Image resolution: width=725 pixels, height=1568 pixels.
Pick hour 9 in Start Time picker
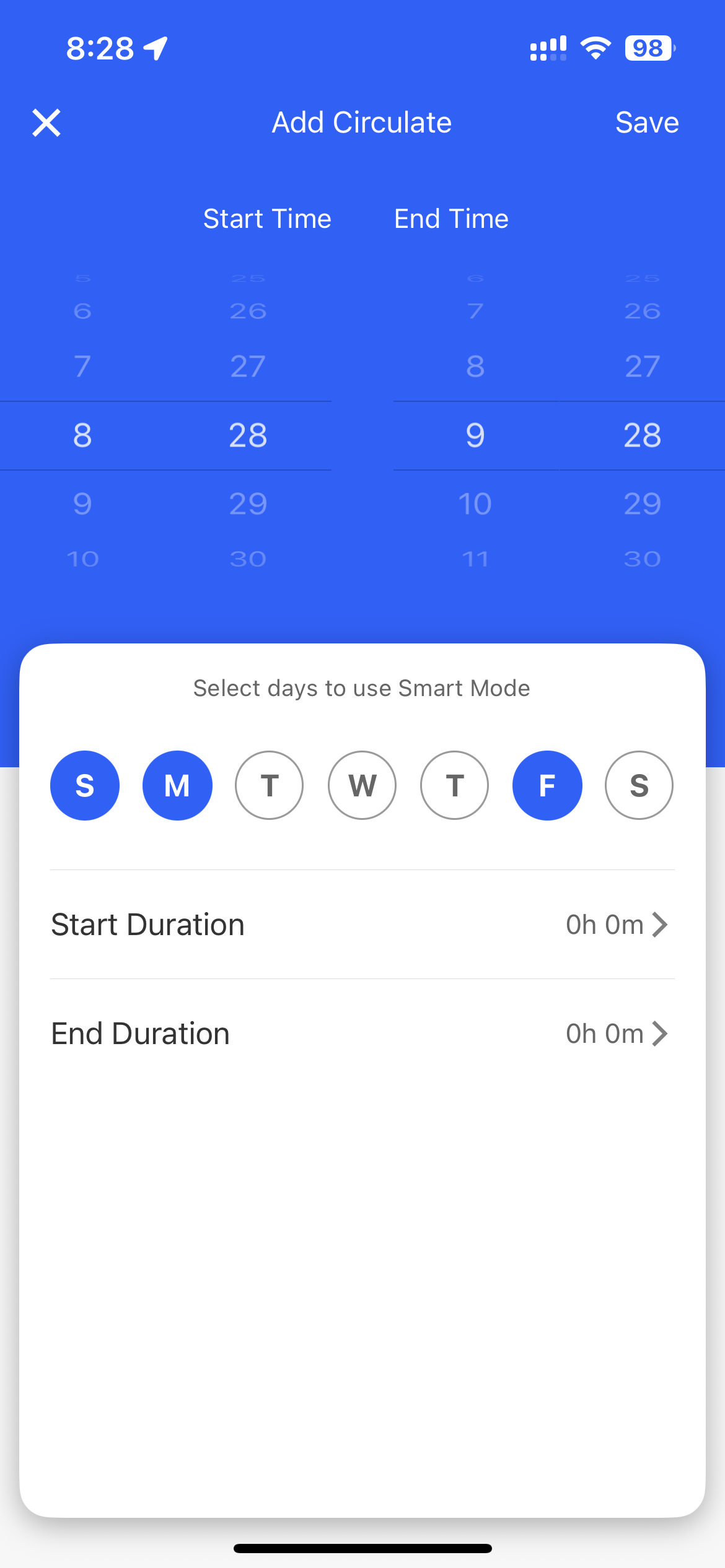[82, 503]
